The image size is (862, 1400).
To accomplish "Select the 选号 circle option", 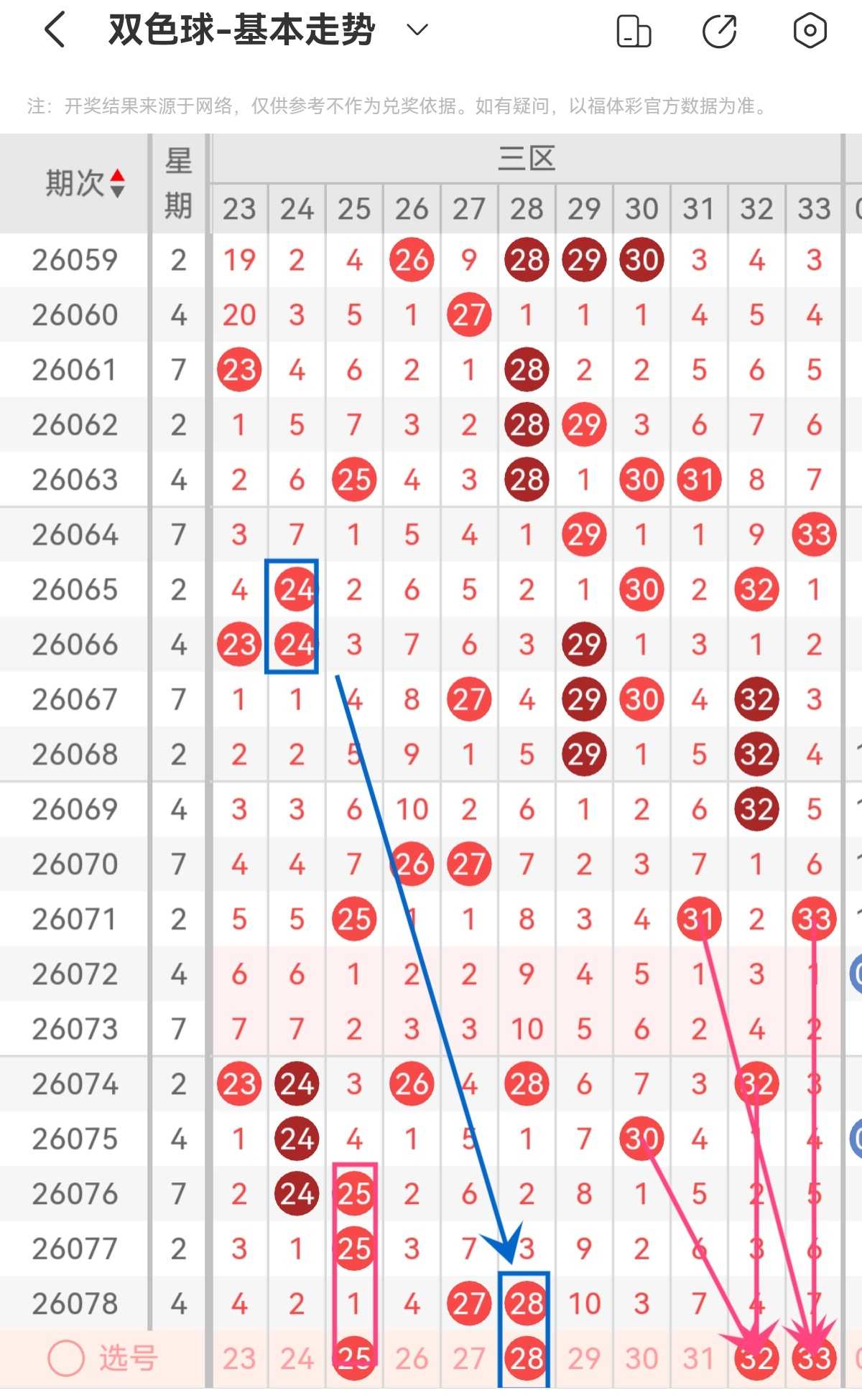I will pyautogui.click(x=66, y=1358).
